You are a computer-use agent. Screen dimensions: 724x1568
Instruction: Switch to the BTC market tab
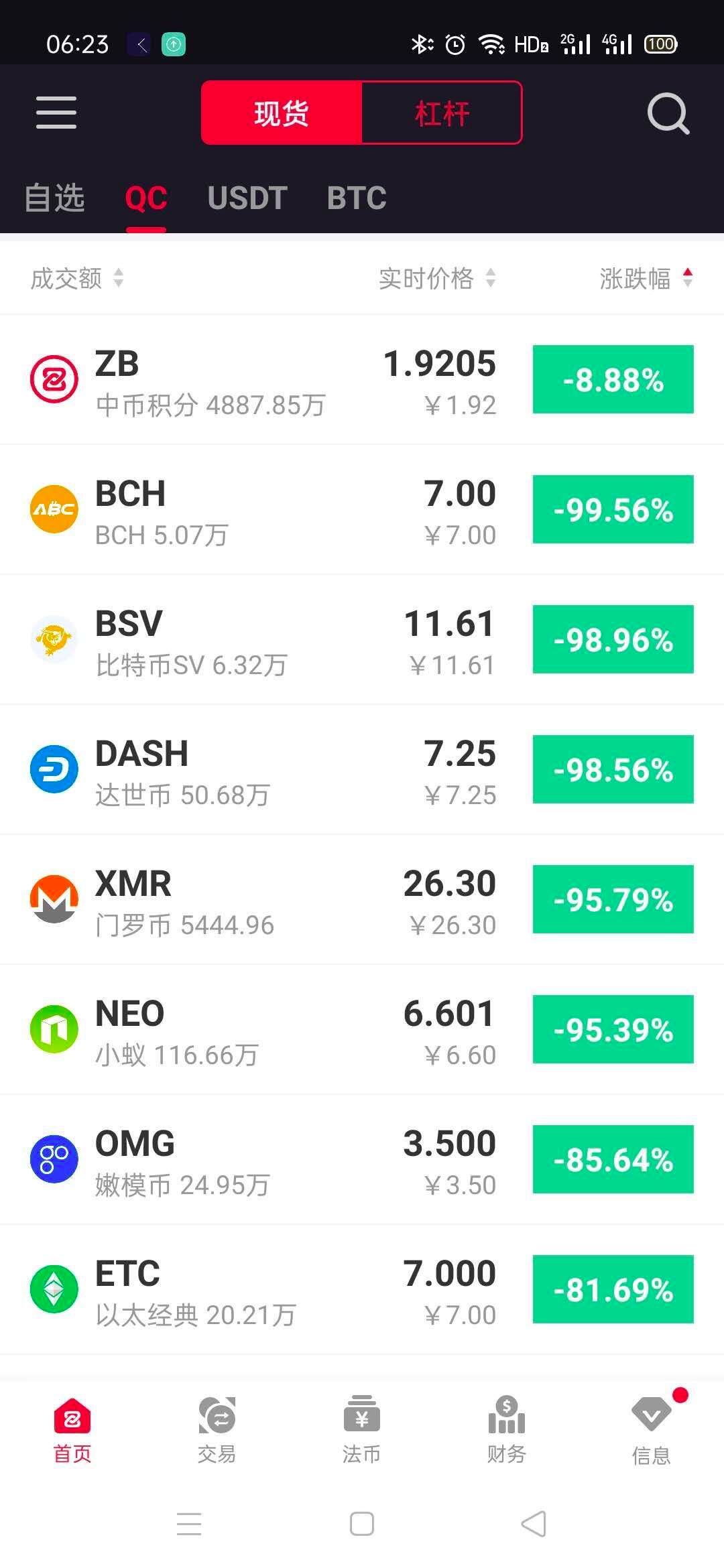pos(357,198)
